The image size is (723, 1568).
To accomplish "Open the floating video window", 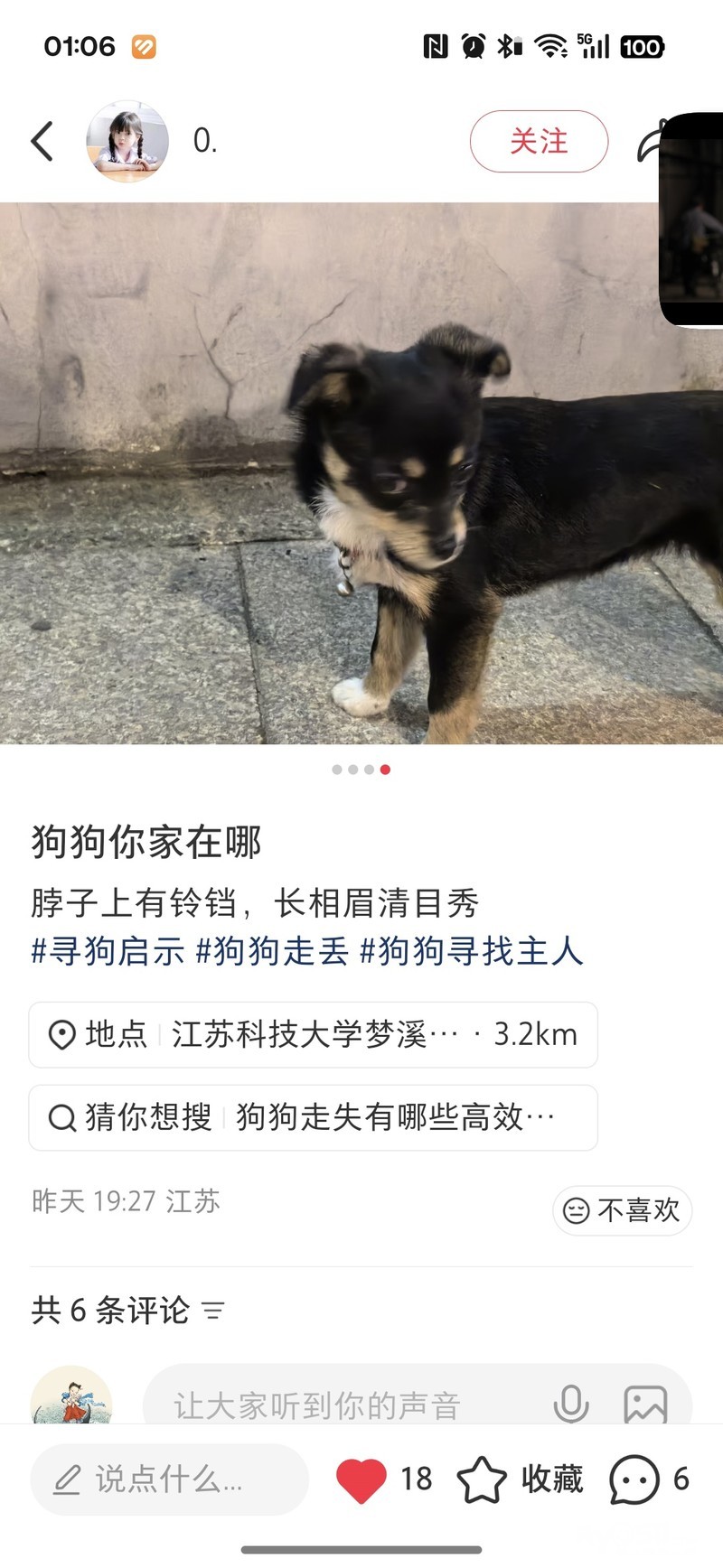I will tap(694, 219).
